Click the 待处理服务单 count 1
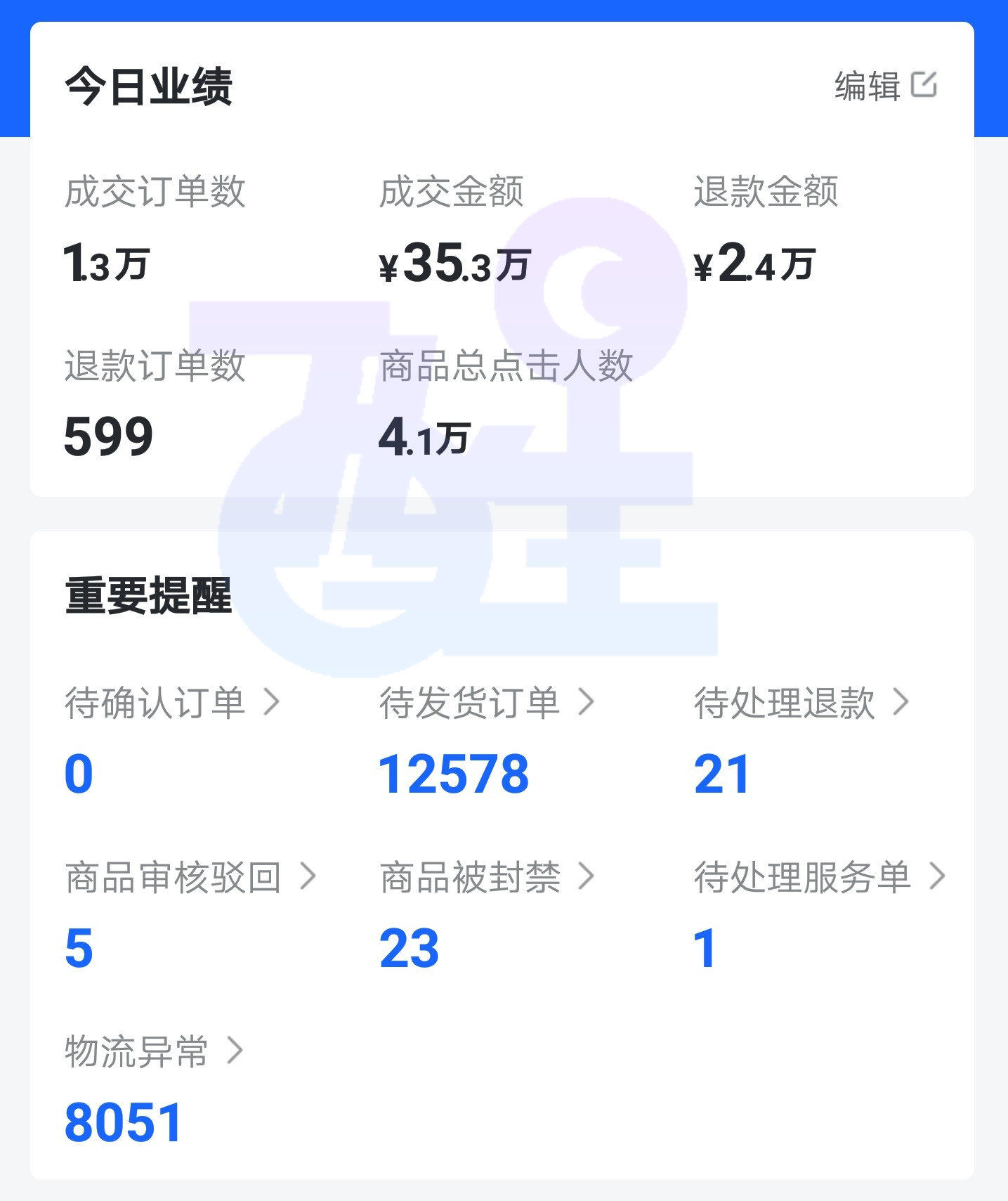 [x=706, y=950]
